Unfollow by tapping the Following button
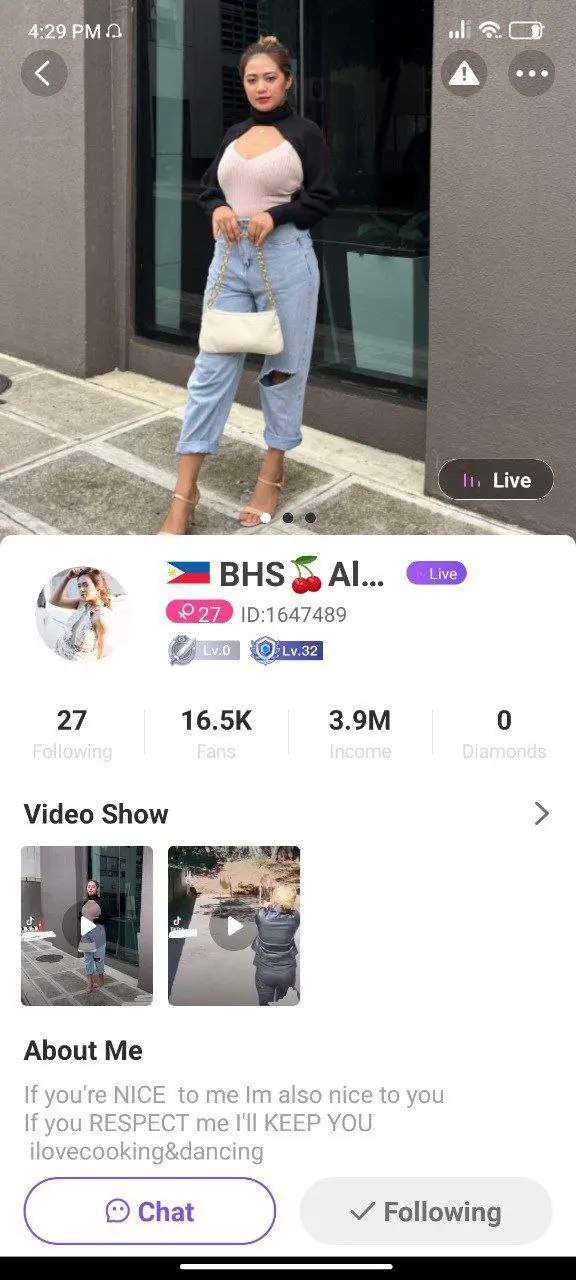The image size is (576, 1280). (x=426, y=1211)
